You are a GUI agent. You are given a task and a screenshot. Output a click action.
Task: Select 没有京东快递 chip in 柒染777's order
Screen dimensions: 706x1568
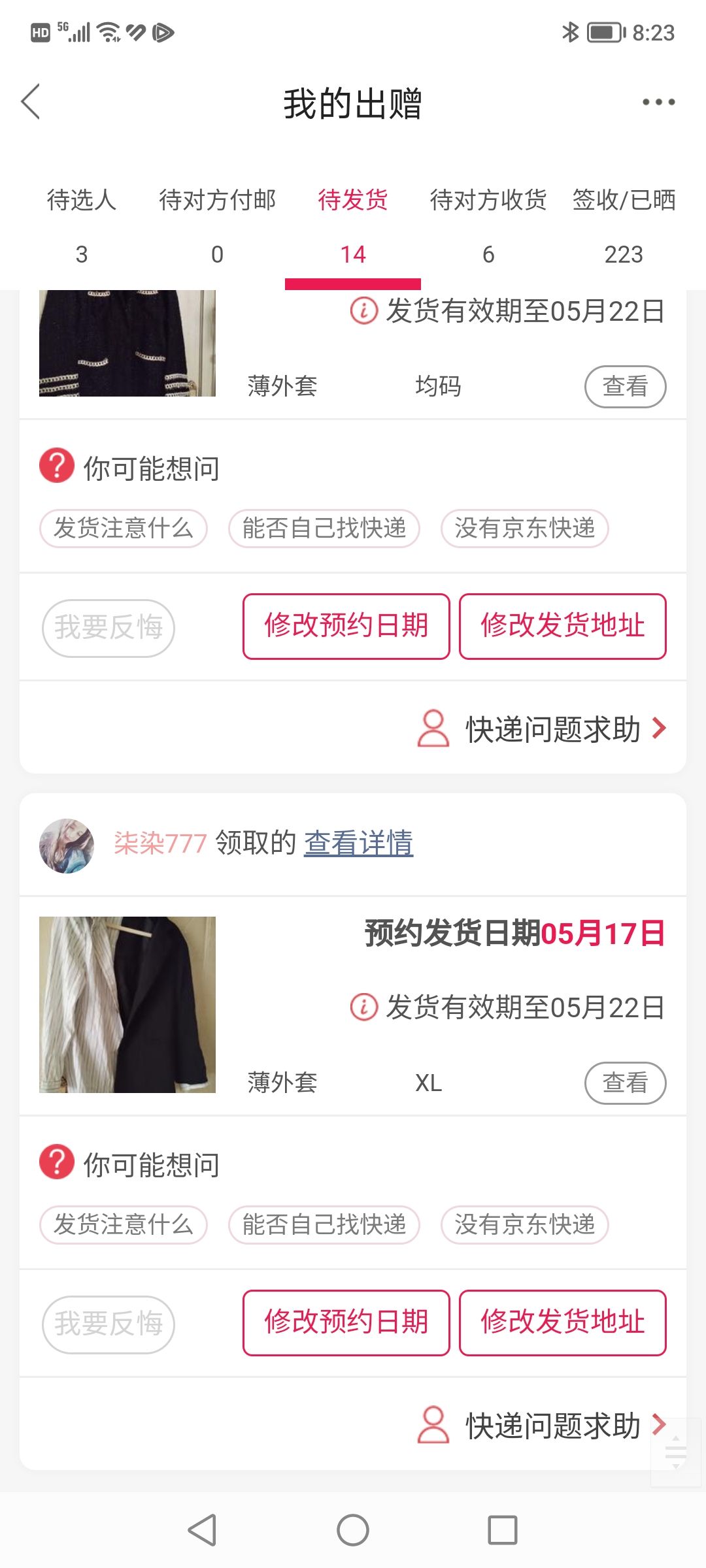pos(525,1225)
